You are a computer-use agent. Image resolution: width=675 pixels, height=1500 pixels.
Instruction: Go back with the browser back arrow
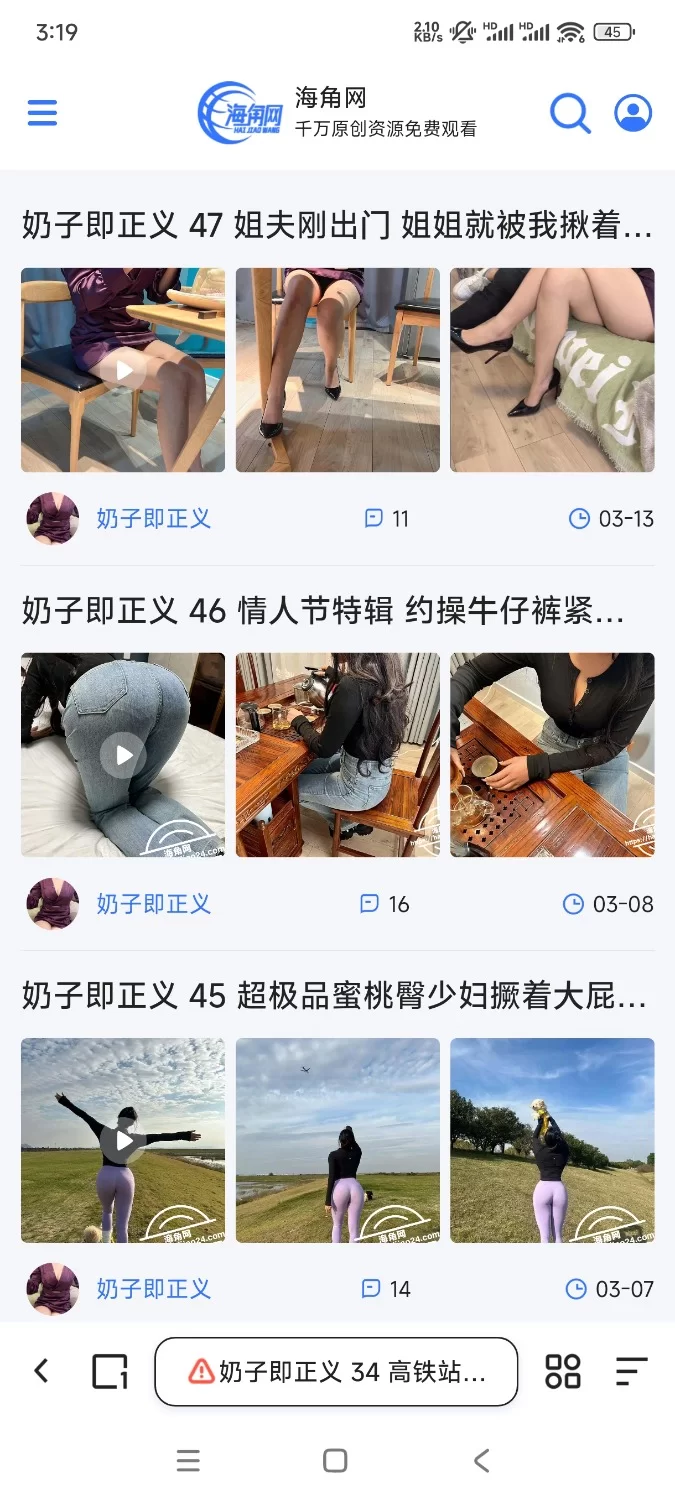click(x=41, y=1371)
